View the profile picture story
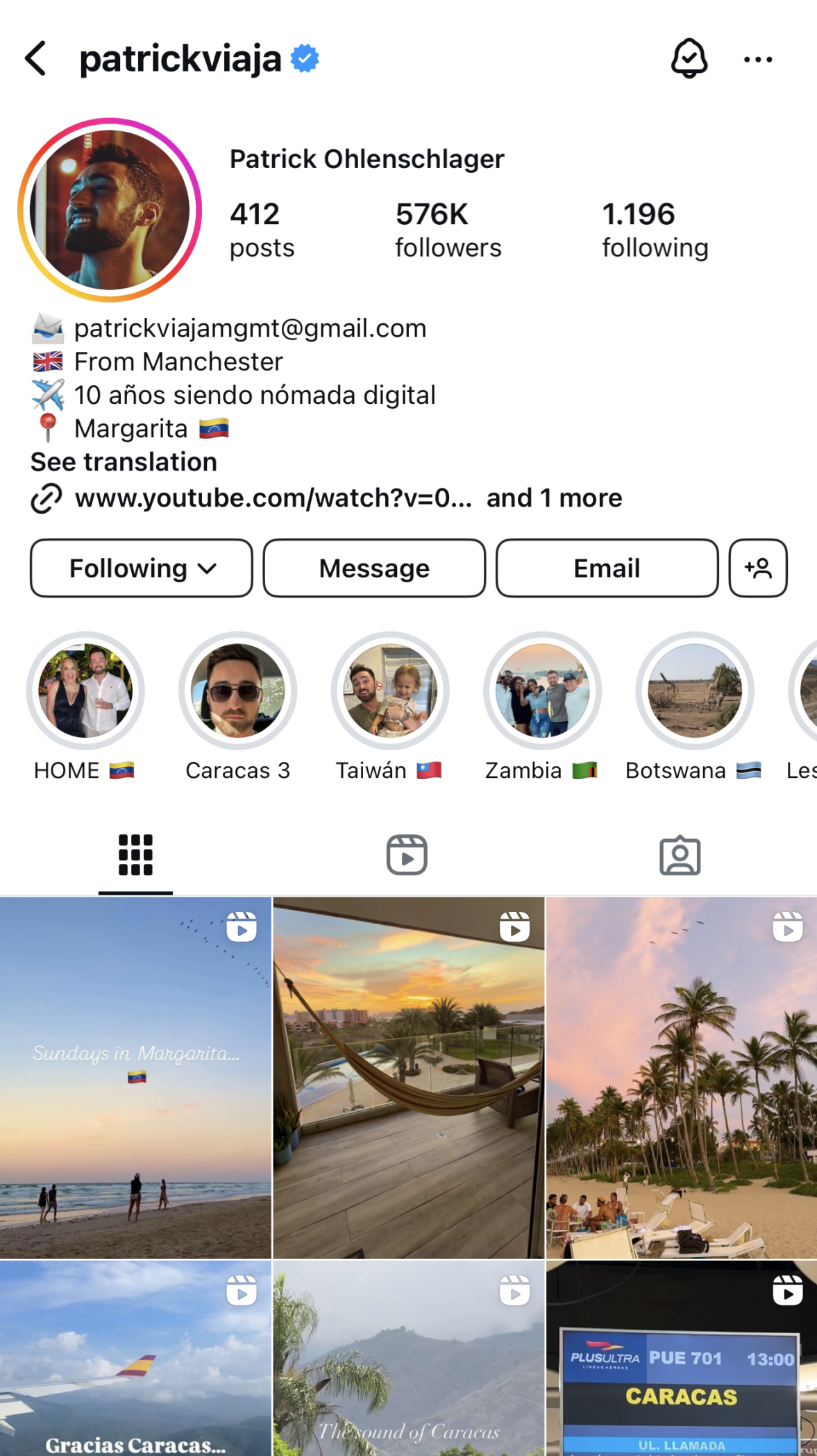 click(110, 210)
